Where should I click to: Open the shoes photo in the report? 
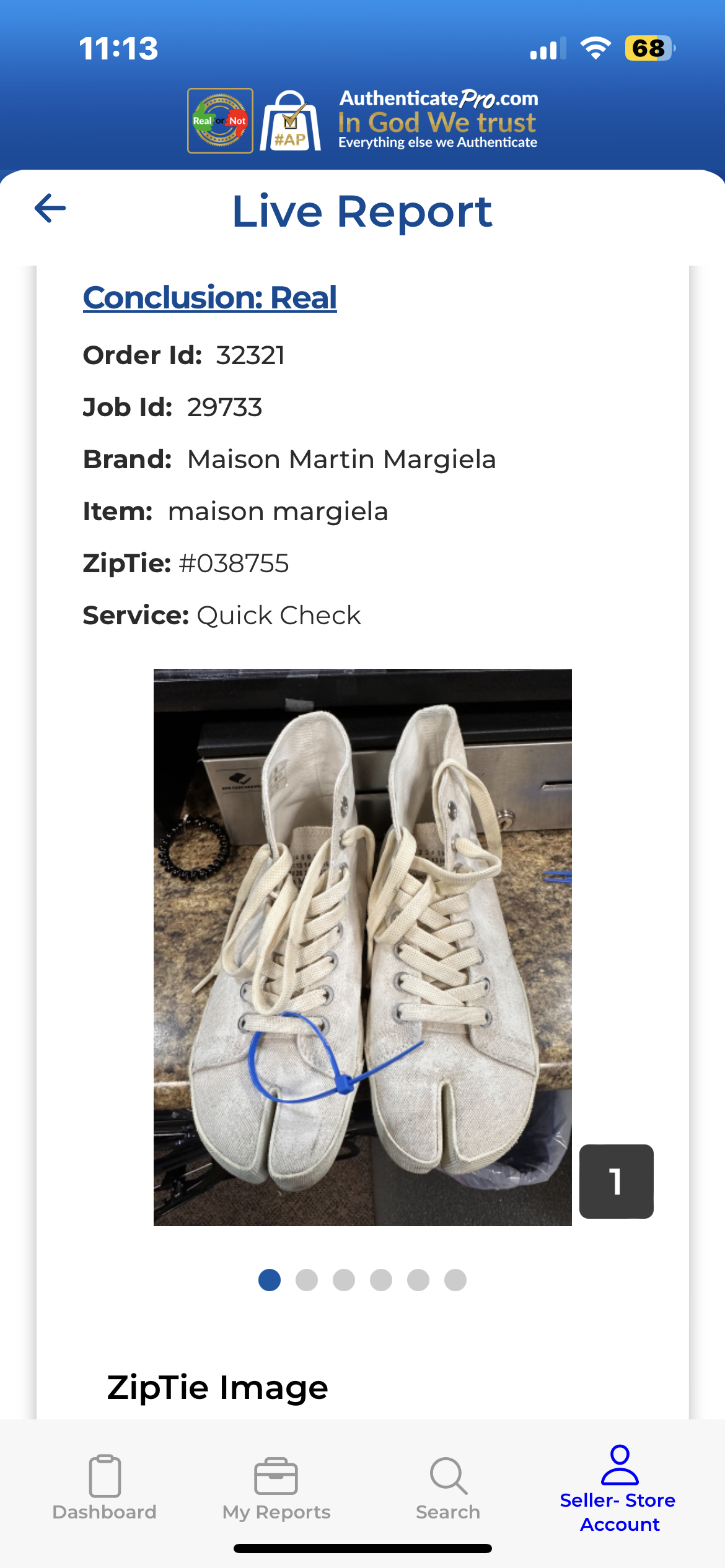point(362,947)
